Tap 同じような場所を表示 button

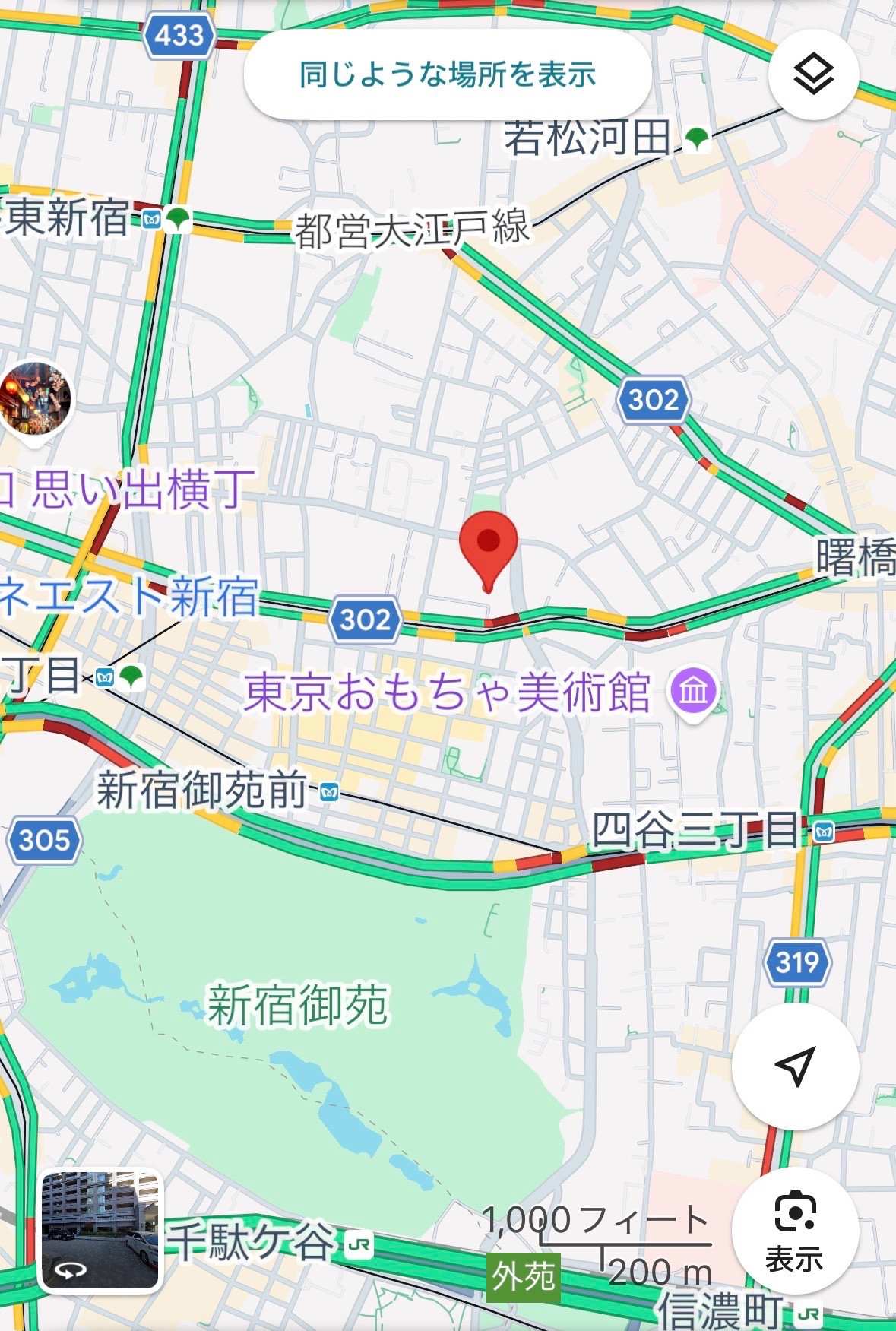pos(448,75)
